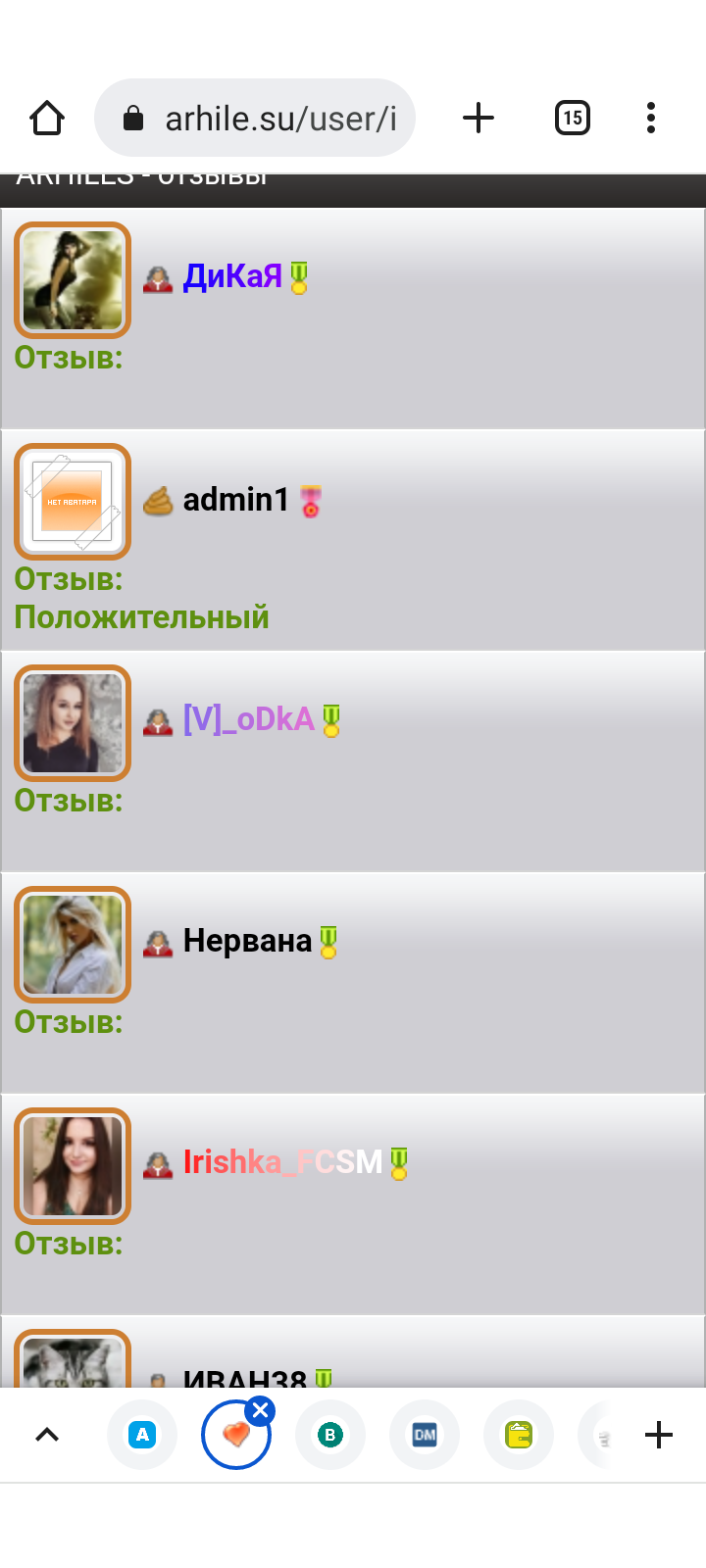The image size is (706, 1568).
Task: Switch to the green B tab
Action: pyautogui.click(x=330, y=1435)
